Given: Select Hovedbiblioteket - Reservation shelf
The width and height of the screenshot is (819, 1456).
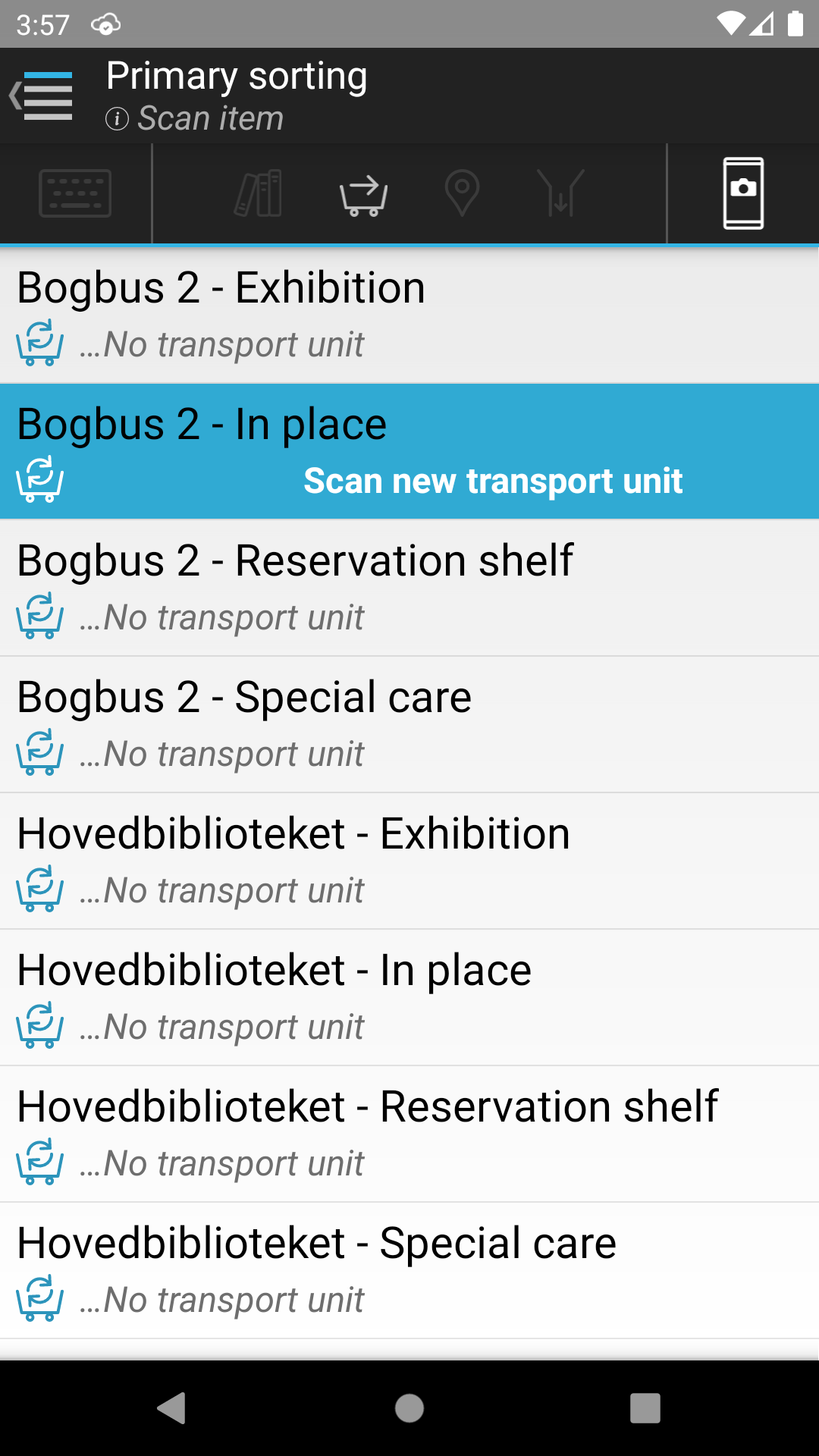Looking at the screenshot, I should [409, 1134].
